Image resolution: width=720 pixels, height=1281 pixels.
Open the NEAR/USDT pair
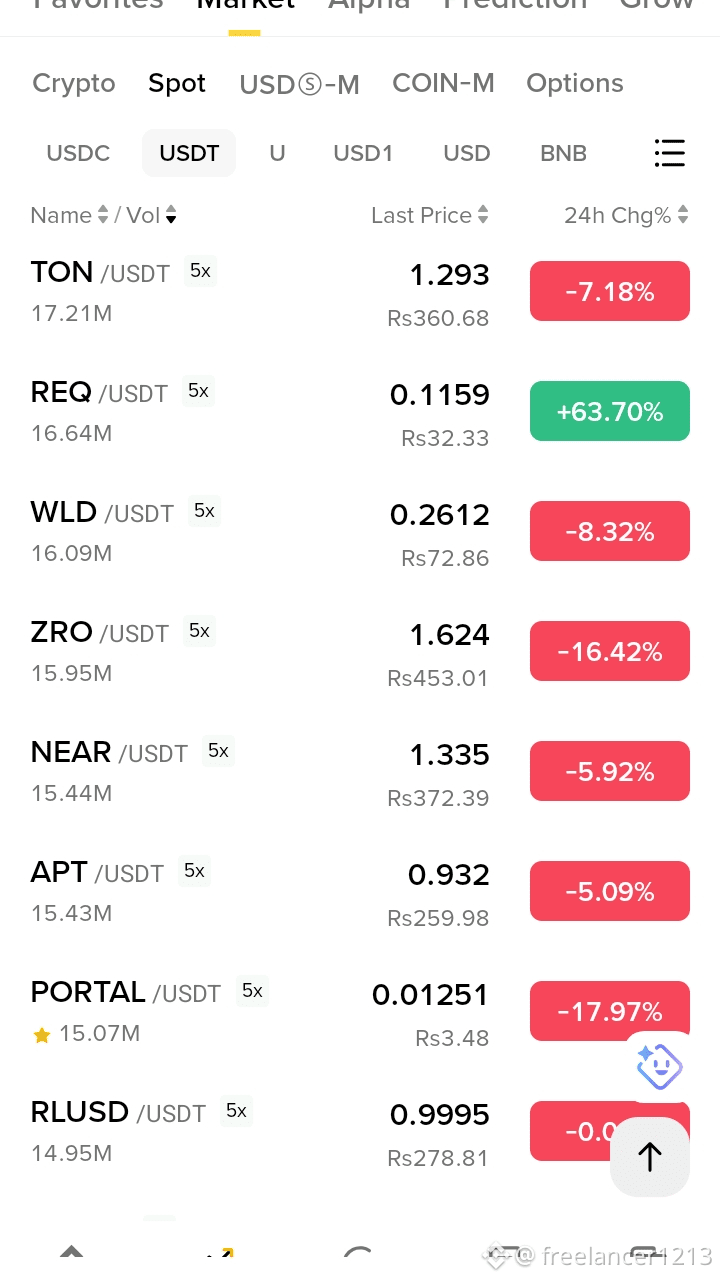click(360, 771)
